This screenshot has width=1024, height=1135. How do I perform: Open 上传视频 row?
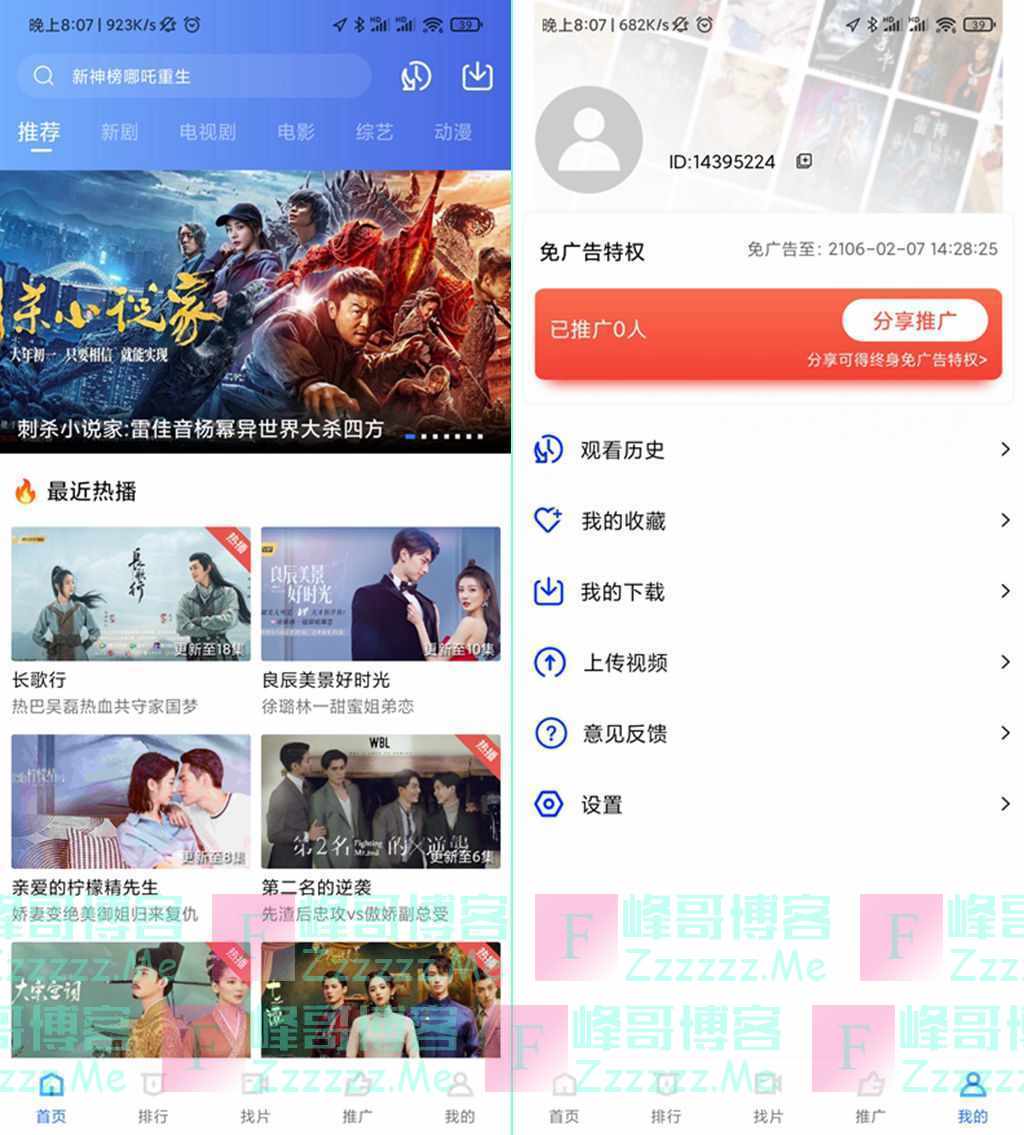768,663
